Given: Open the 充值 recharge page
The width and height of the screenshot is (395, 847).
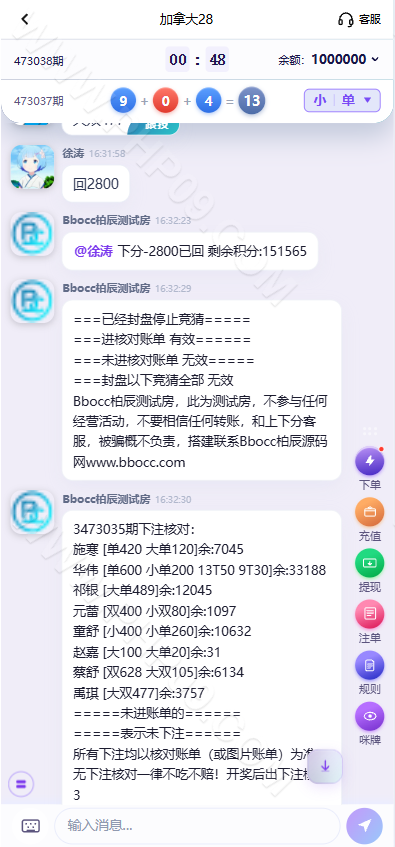Looking at the screenshot, I should tap(370, 519).
